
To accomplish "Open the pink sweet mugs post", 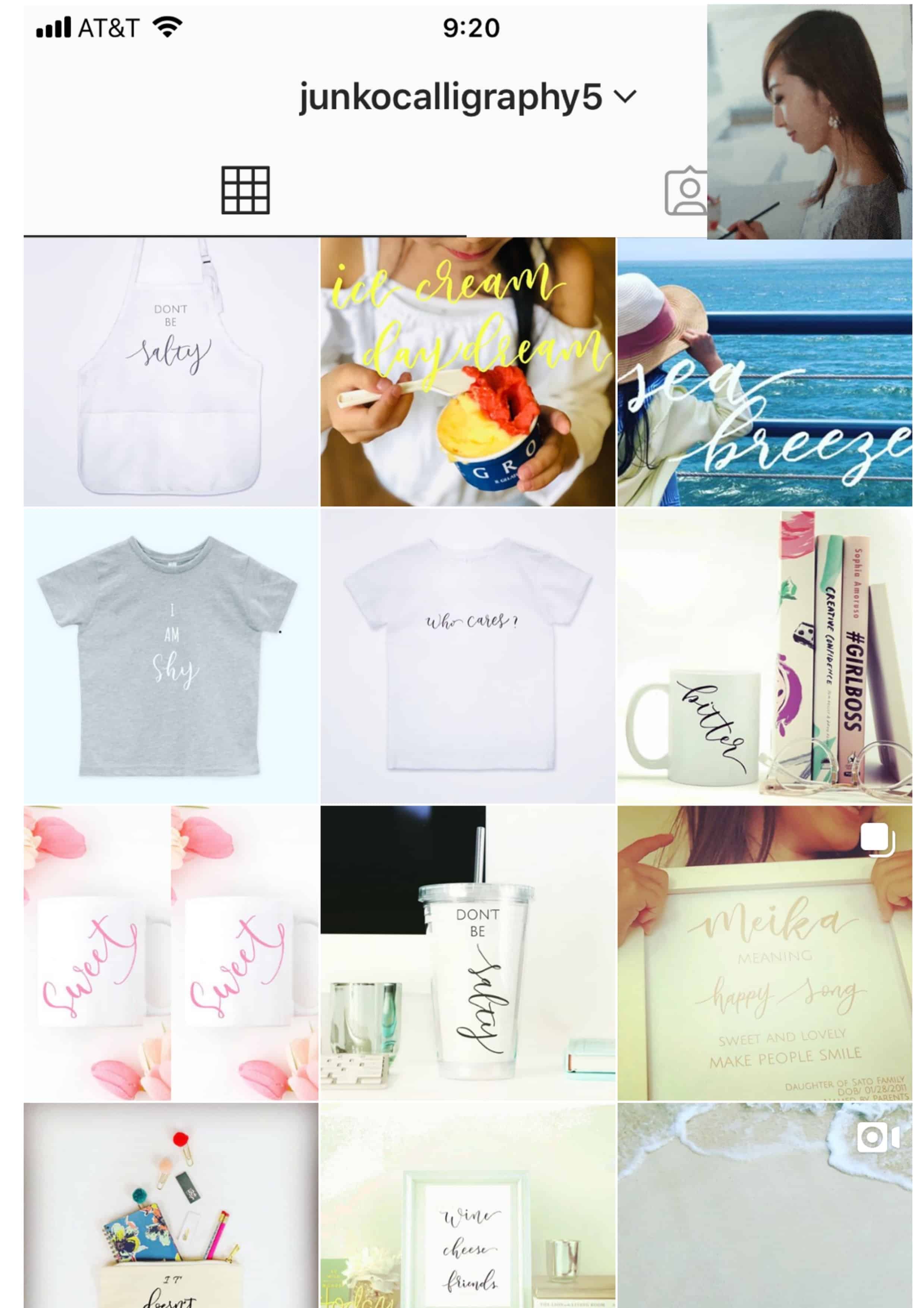I will (171, 952).
